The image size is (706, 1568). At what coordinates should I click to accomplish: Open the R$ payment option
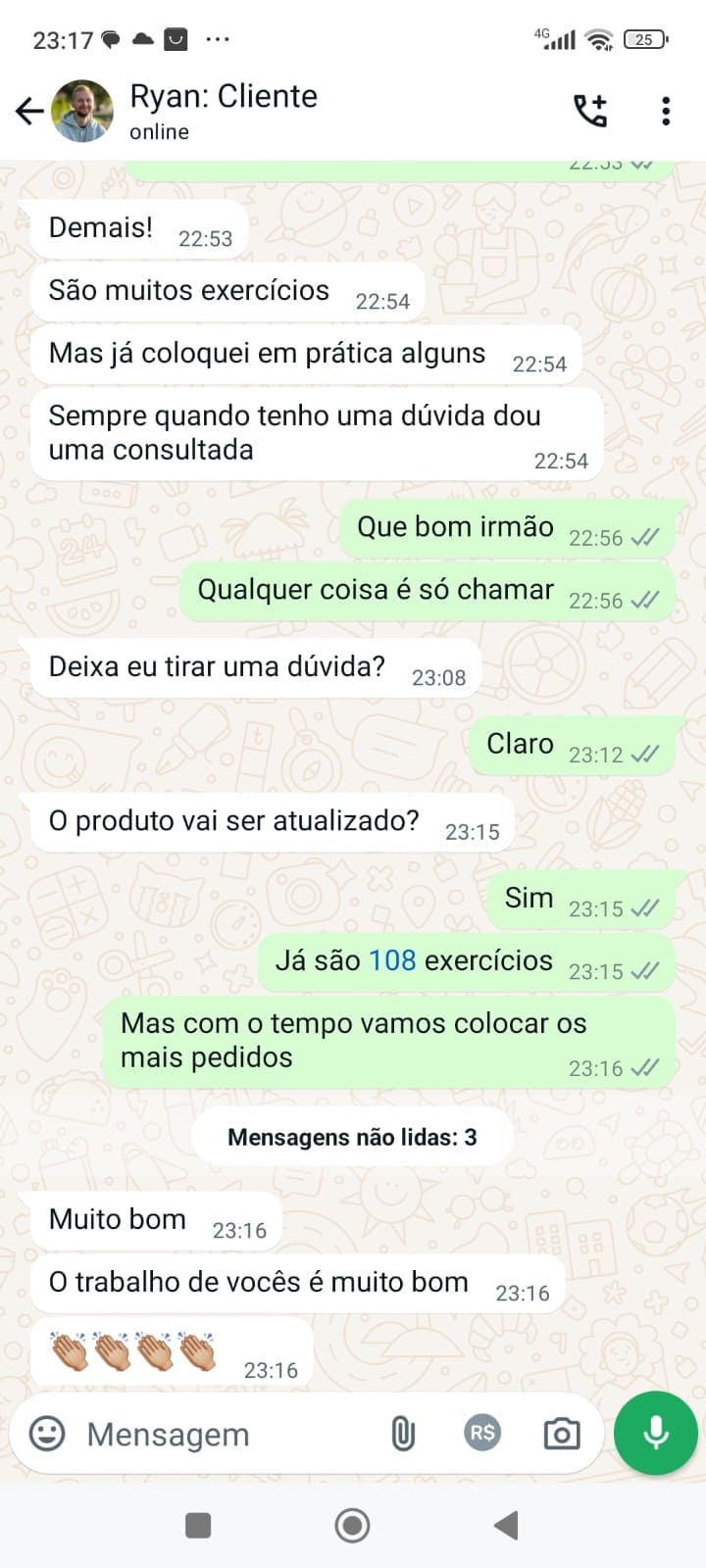(x=482, y=1434)
